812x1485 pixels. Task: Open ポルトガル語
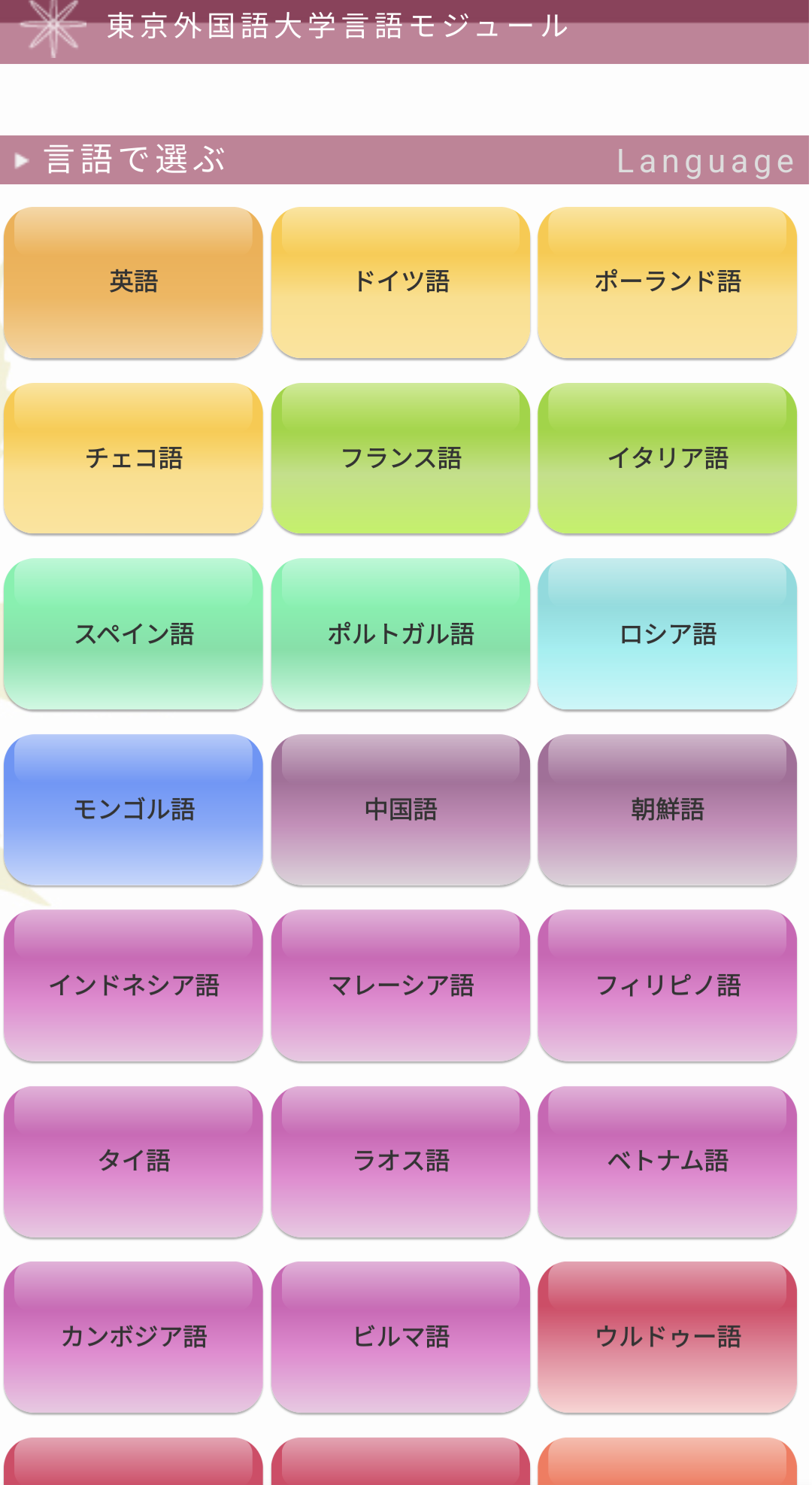tap(401, 634)
